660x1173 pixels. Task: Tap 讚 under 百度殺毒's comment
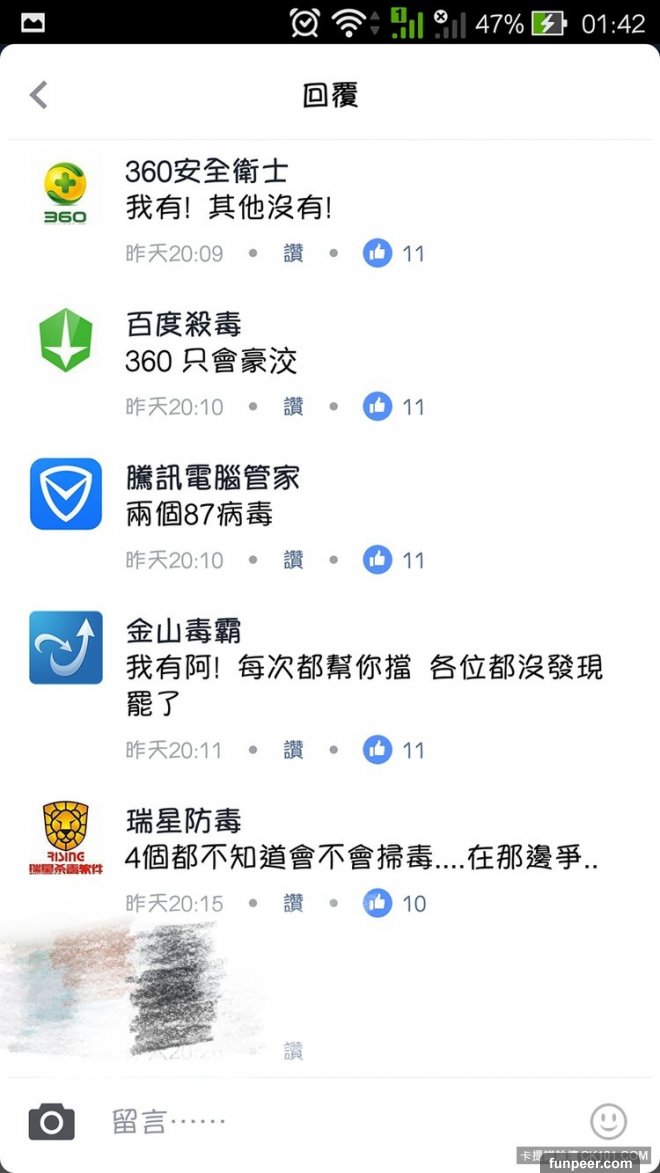293,406
